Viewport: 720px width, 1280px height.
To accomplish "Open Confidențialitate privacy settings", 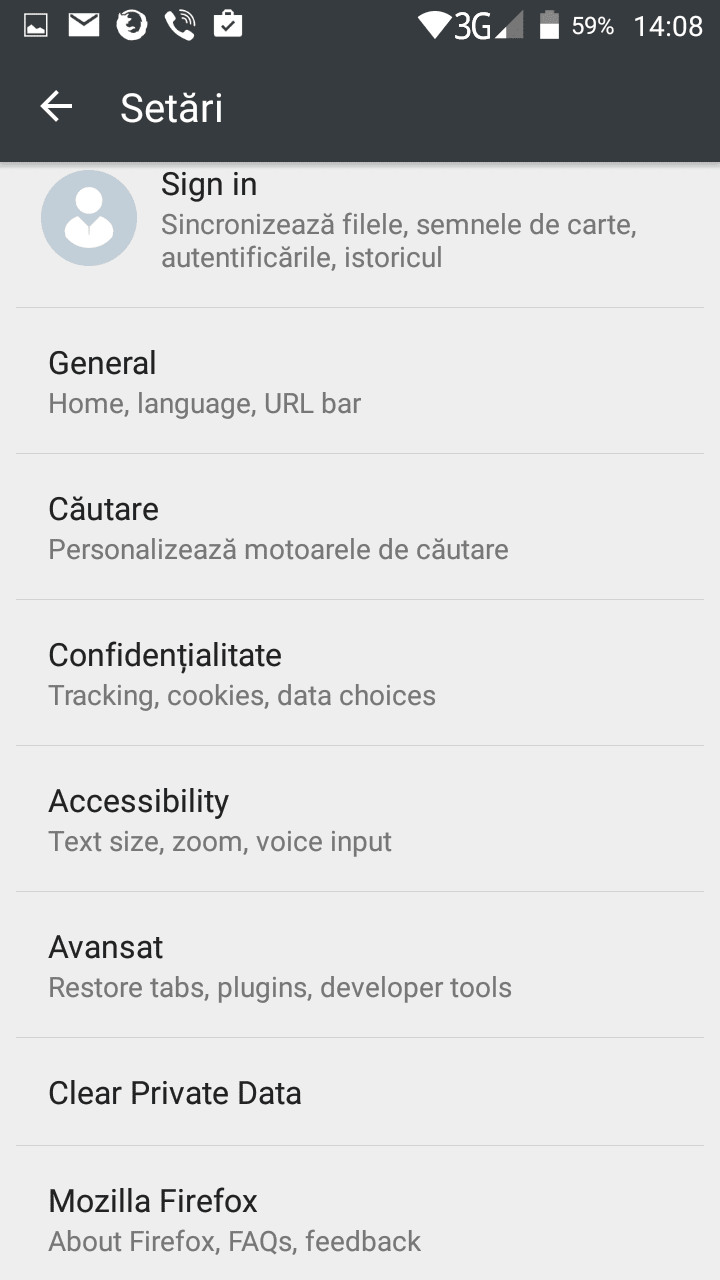I will 360,673.
